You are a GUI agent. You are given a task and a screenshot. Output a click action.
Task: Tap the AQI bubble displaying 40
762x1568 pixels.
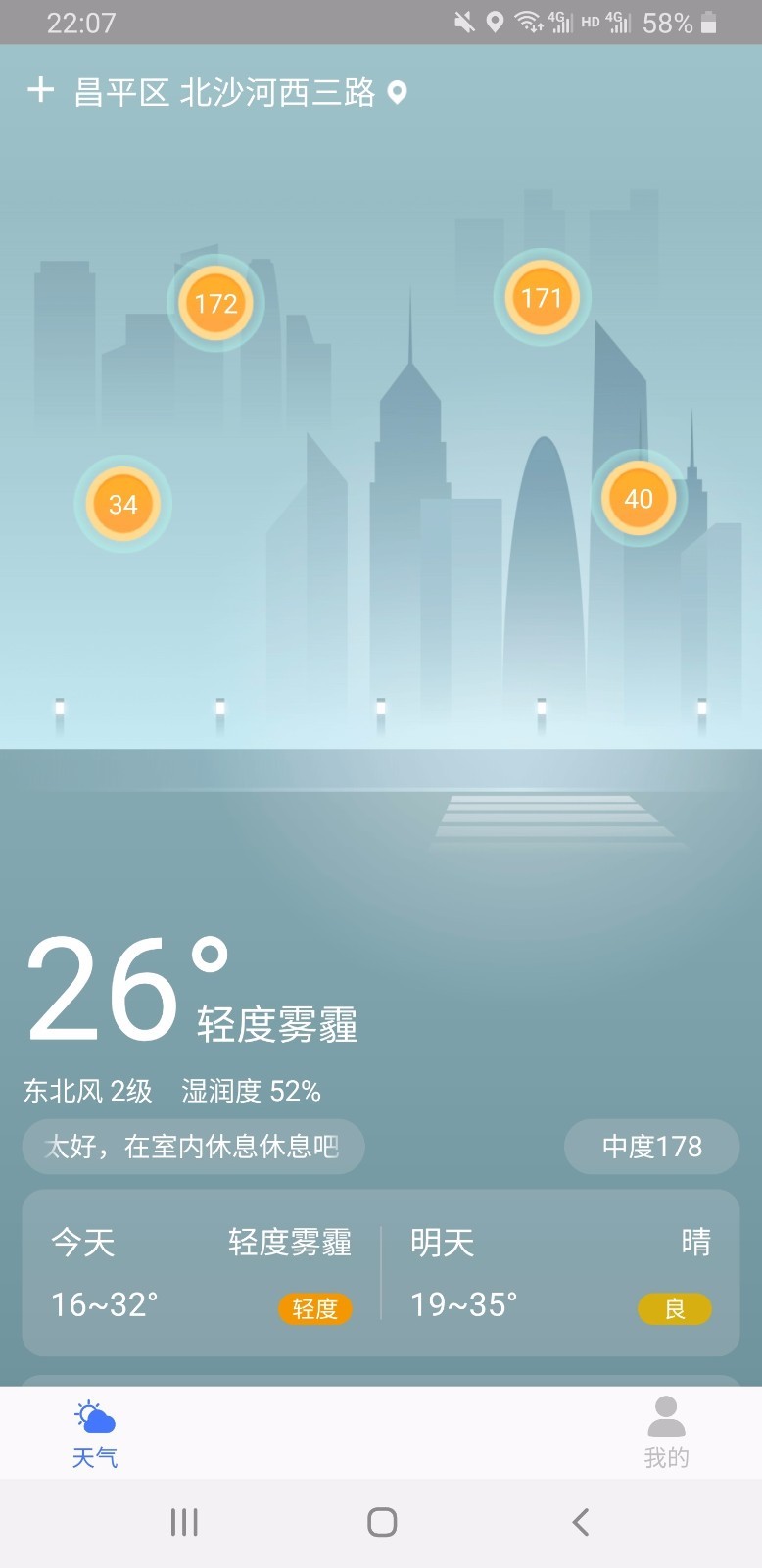(639, 499)
